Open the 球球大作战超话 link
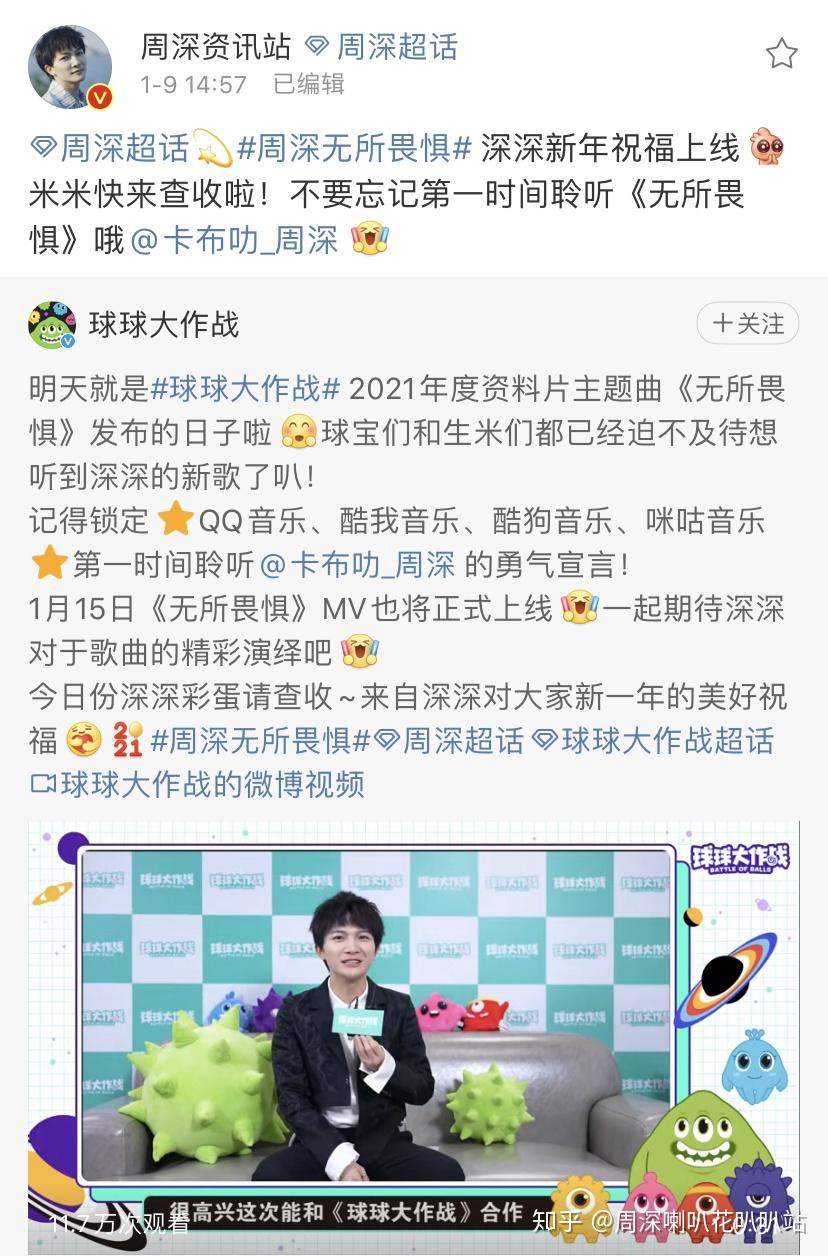The image size is (828, 1256). tap(653, 740)
